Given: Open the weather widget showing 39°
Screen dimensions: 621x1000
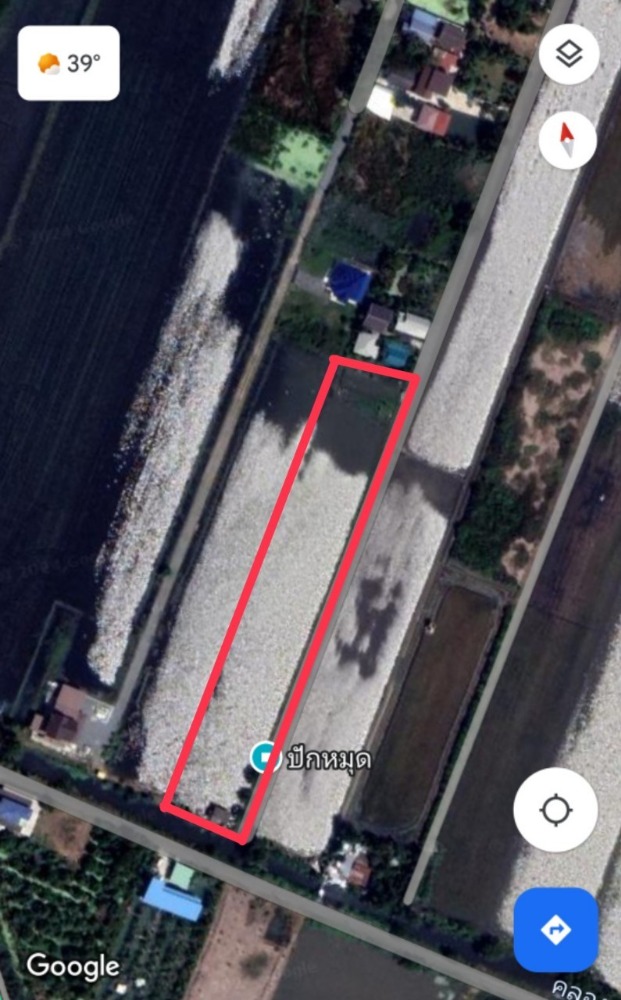Looking at the screenshot, I should (69, 63).
